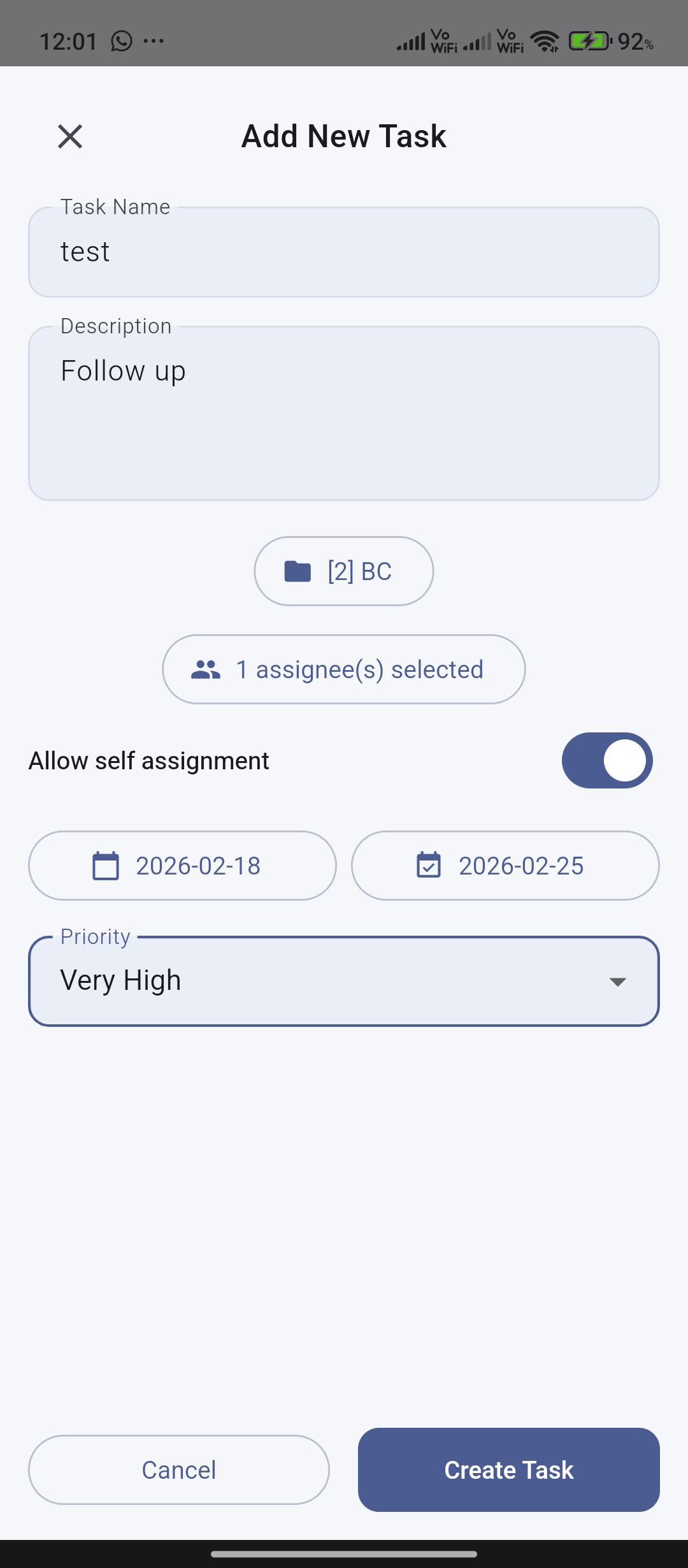This screenshot has height=1568, width=688.
Task: Cancel adding the task
Action: (x=179, y=1470)
